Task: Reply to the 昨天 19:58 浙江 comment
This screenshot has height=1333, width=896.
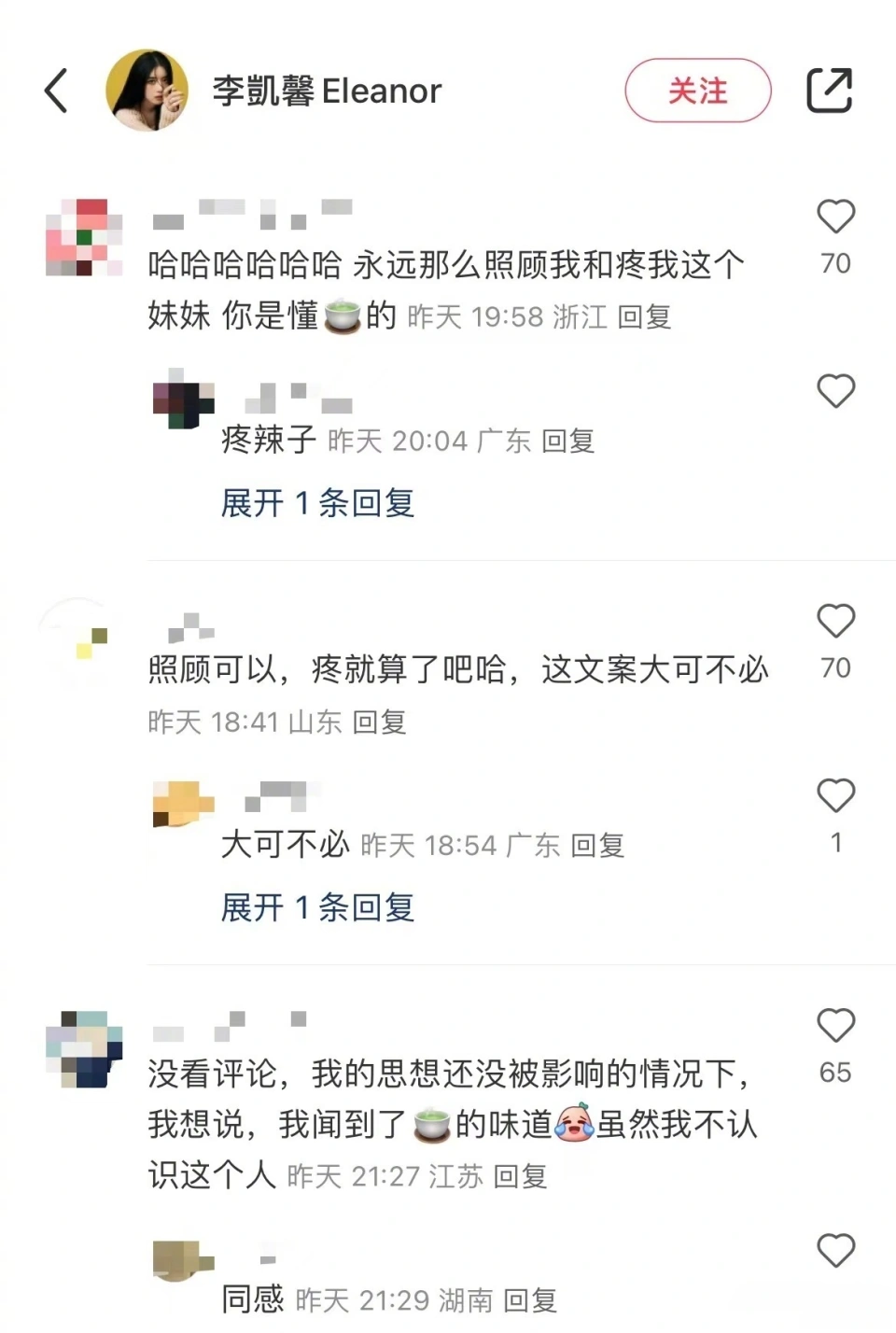Action: (x=644, y=317)
